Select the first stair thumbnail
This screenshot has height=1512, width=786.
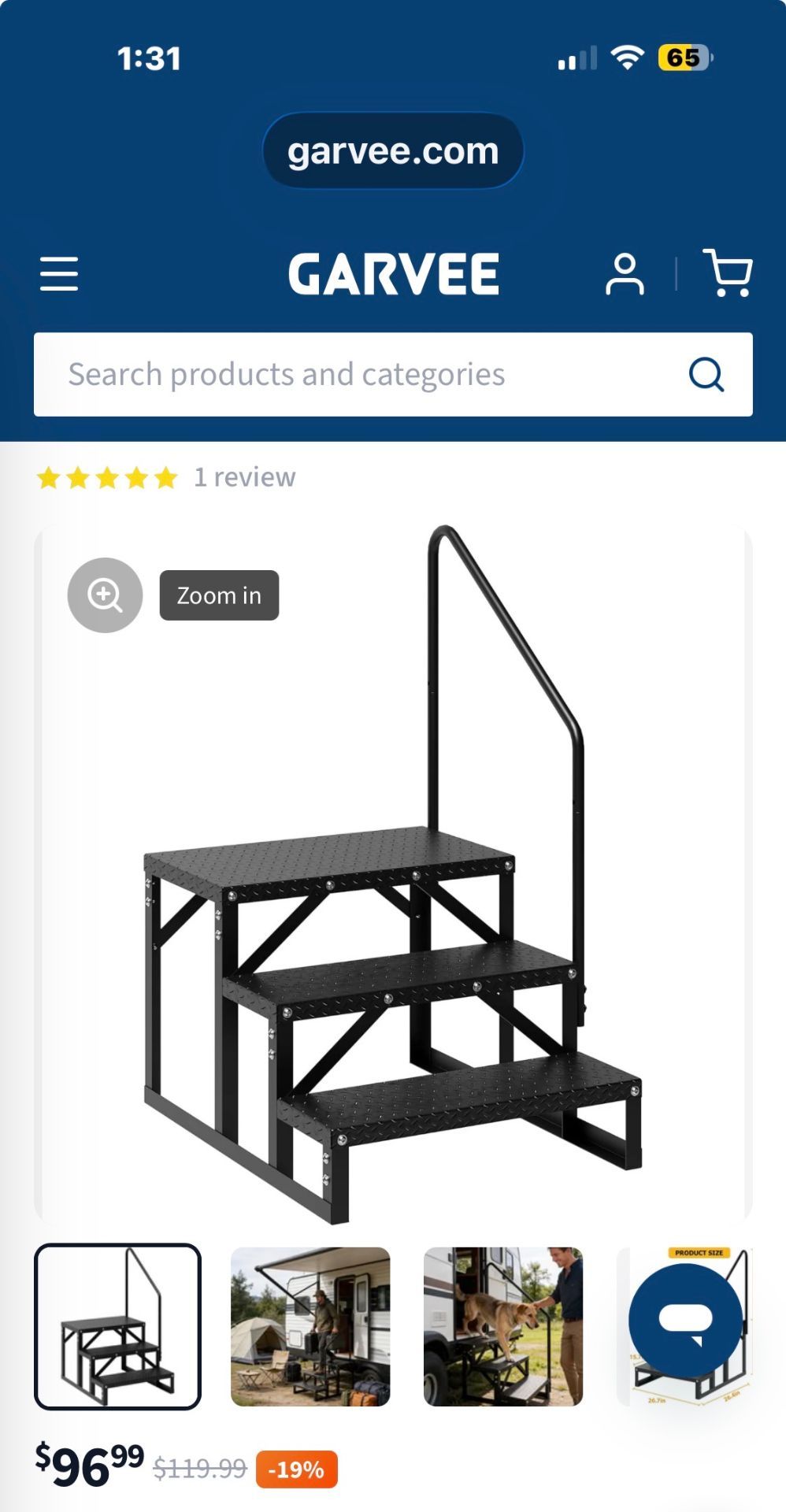[x=117, y=1327]
